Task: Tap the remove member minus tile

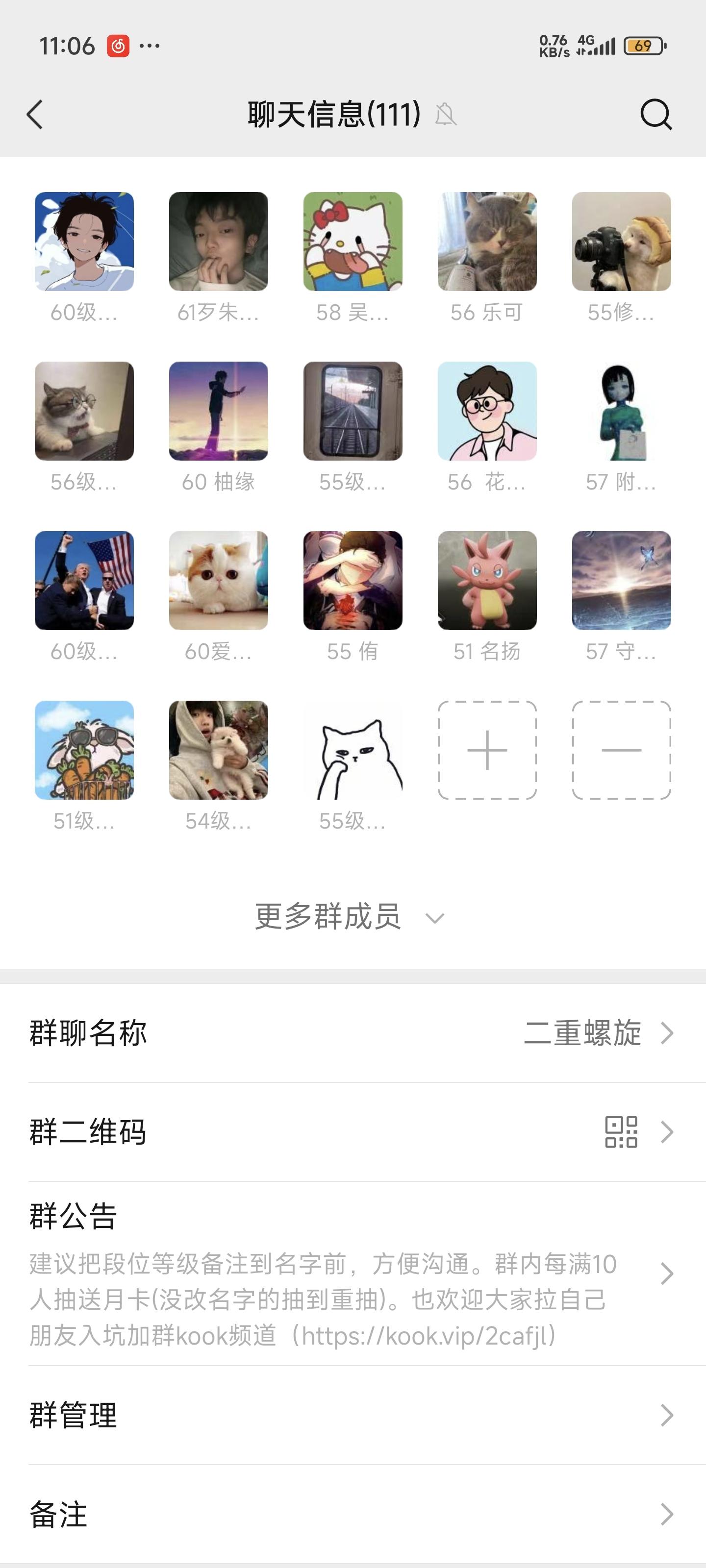Action: click(621, 750)
